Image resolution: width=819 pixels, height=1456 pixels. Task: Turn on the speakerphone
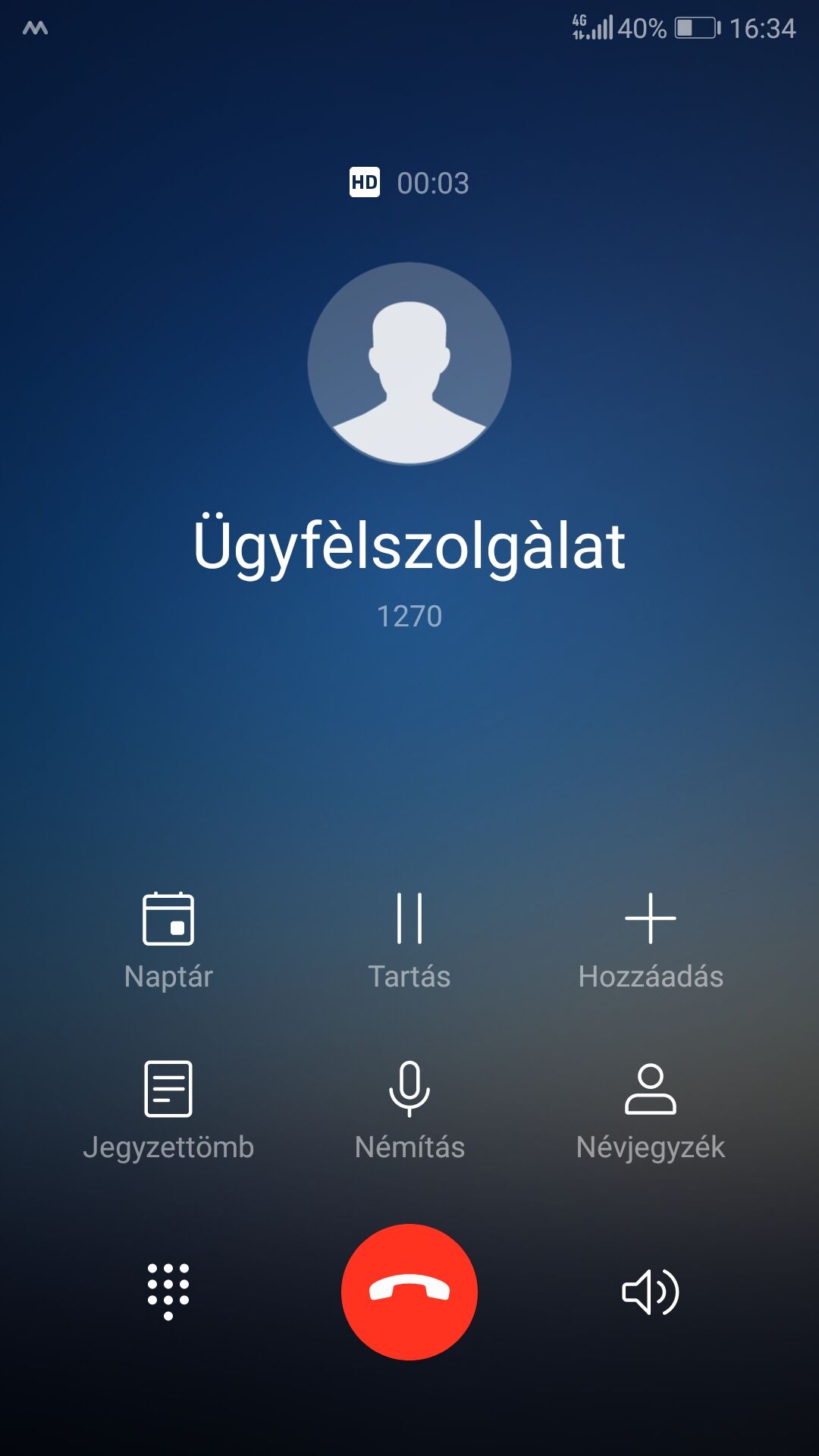[x=651, y=1291]
